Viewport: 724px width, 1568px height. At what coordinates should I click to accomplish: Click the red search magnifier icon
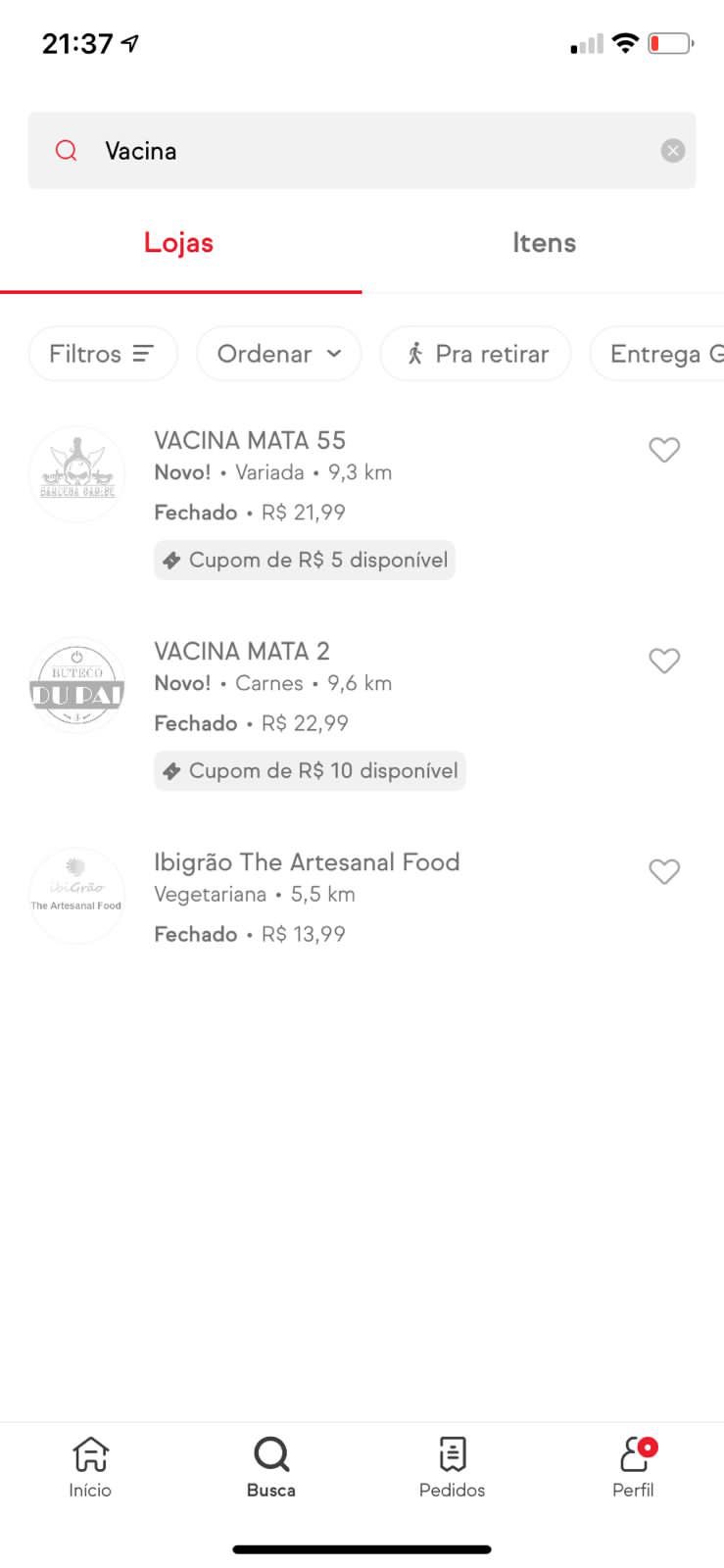coord(65,150)
